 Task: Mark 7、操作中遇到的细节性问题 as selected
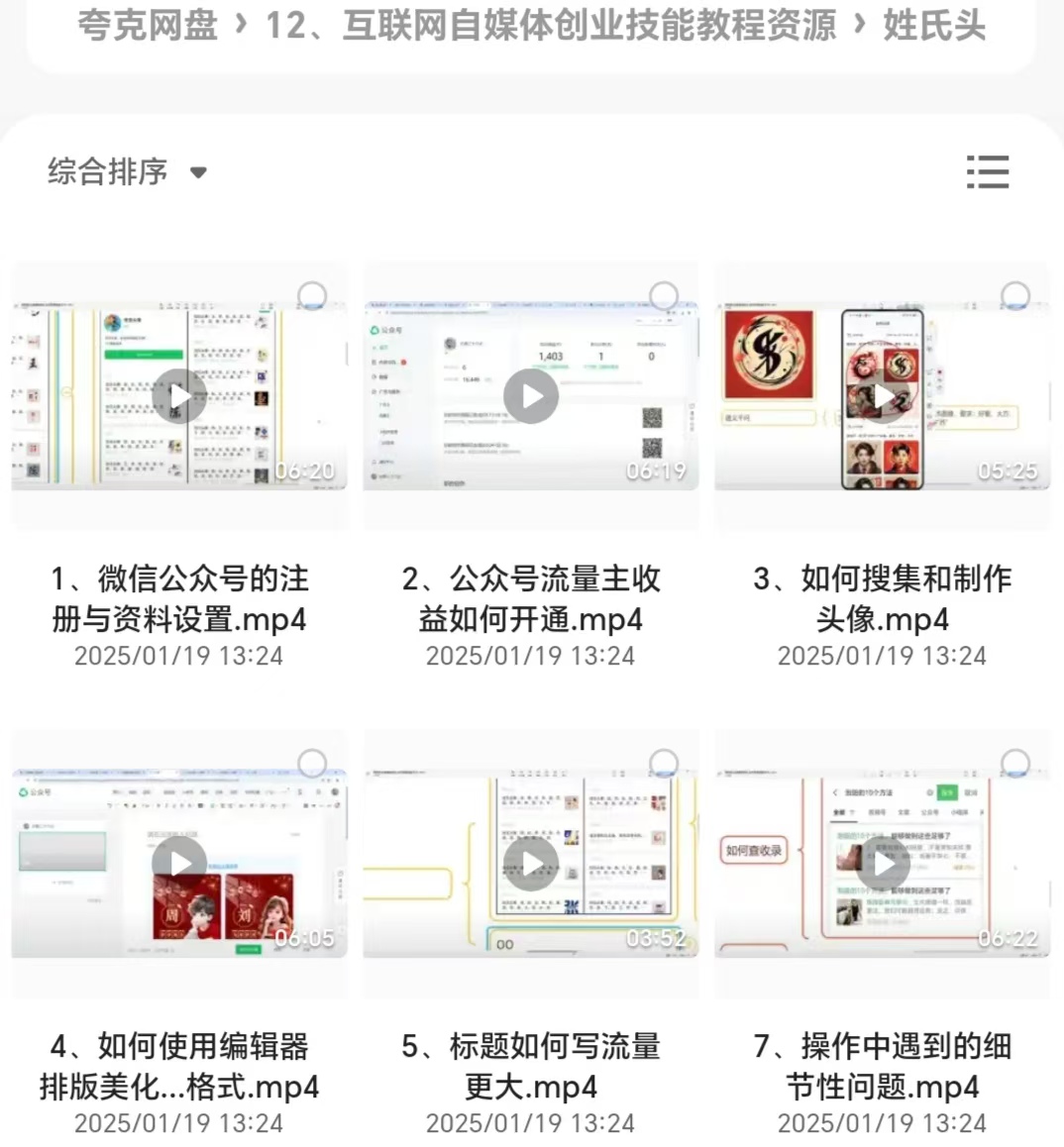(x=1015, y=763)
